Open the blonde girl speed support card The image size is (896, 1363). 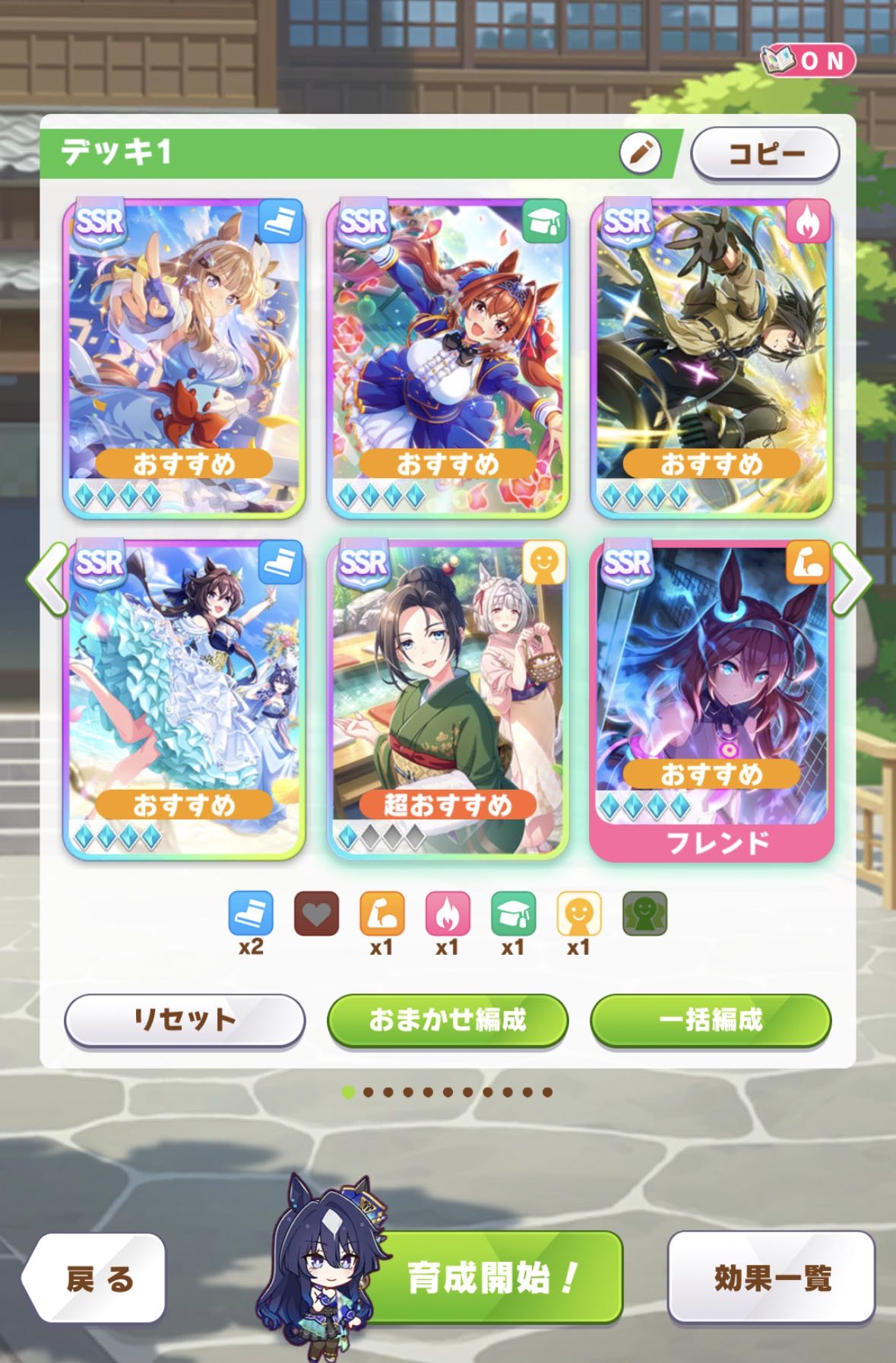[x=184, y=357]
